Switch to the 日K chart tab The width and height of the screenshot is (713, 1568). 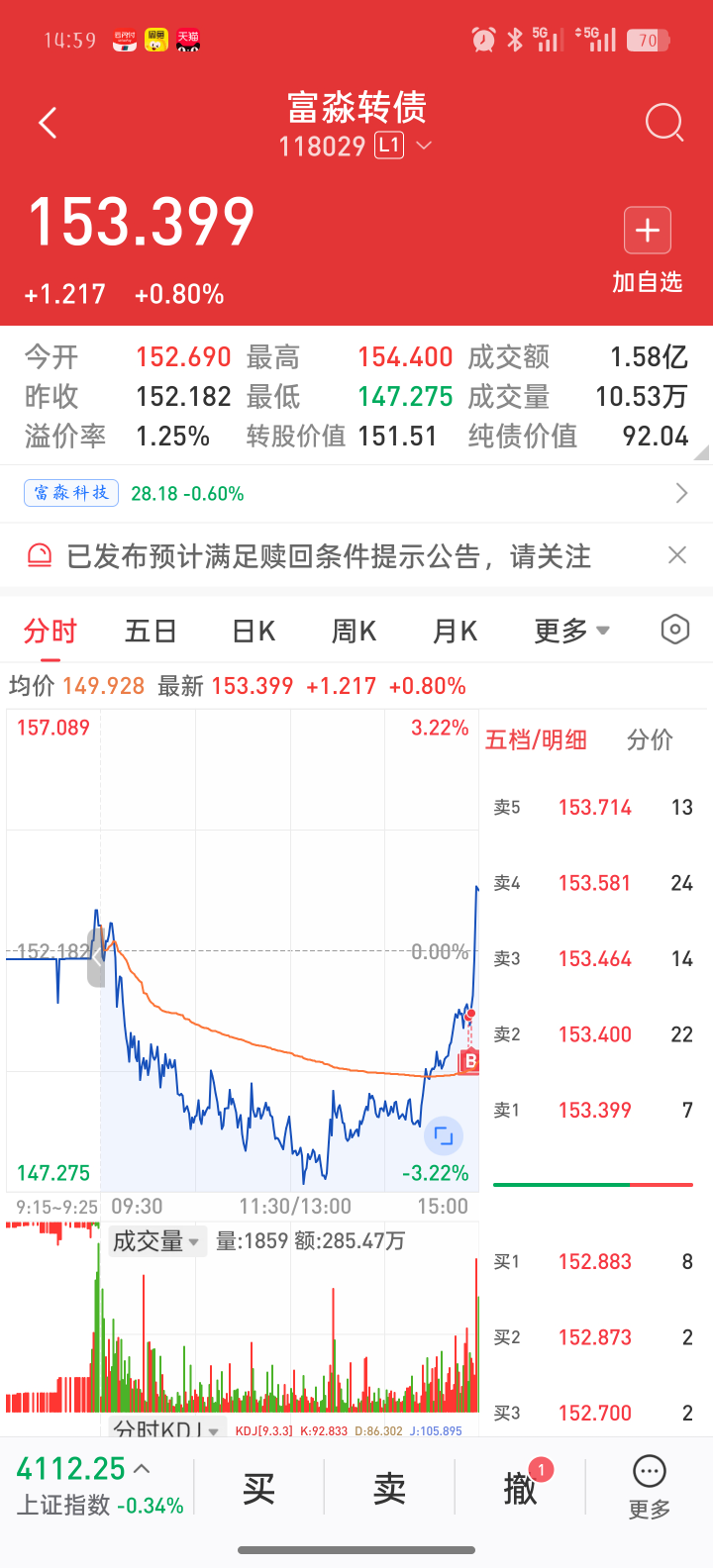pos(254,631)
